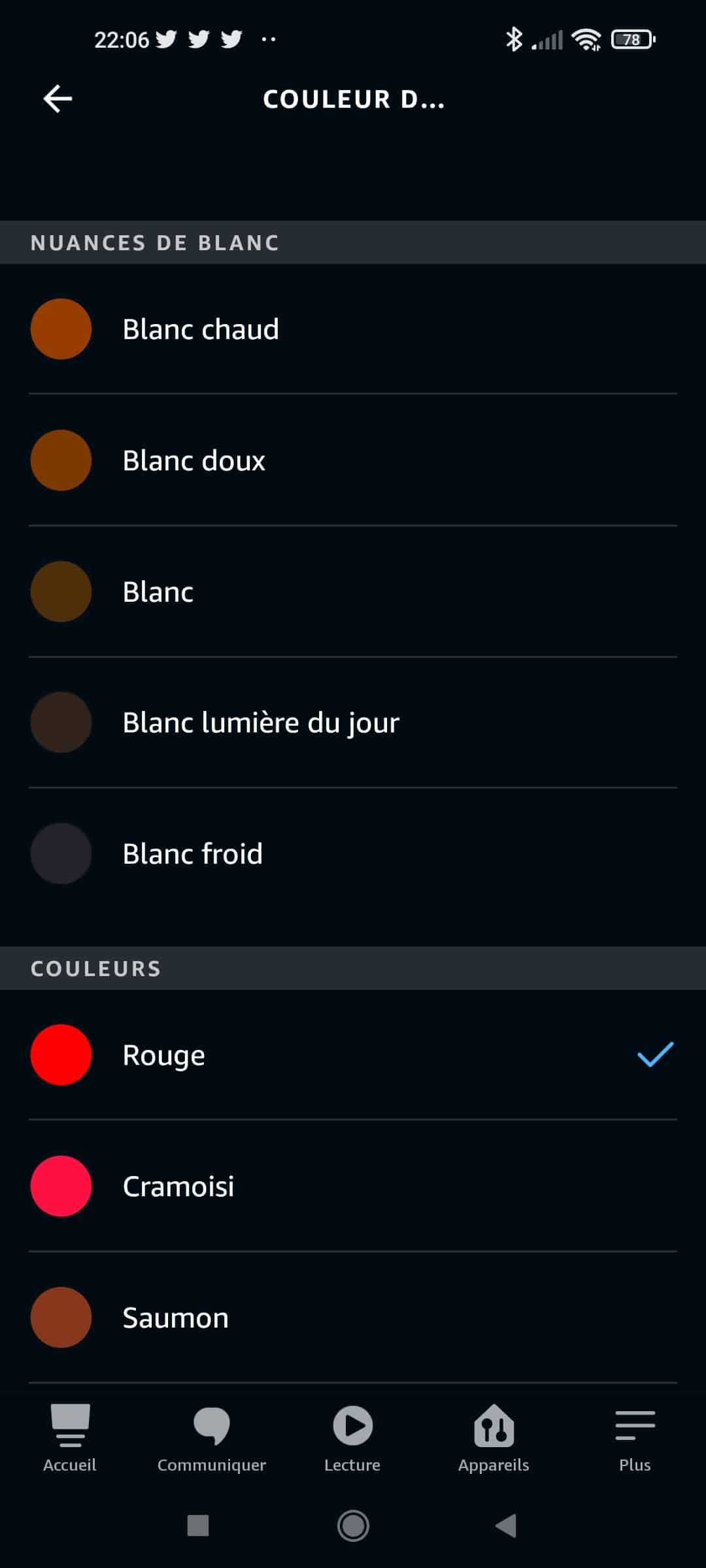
Task: Open the Accueil tab
Action: point(70,1439)
